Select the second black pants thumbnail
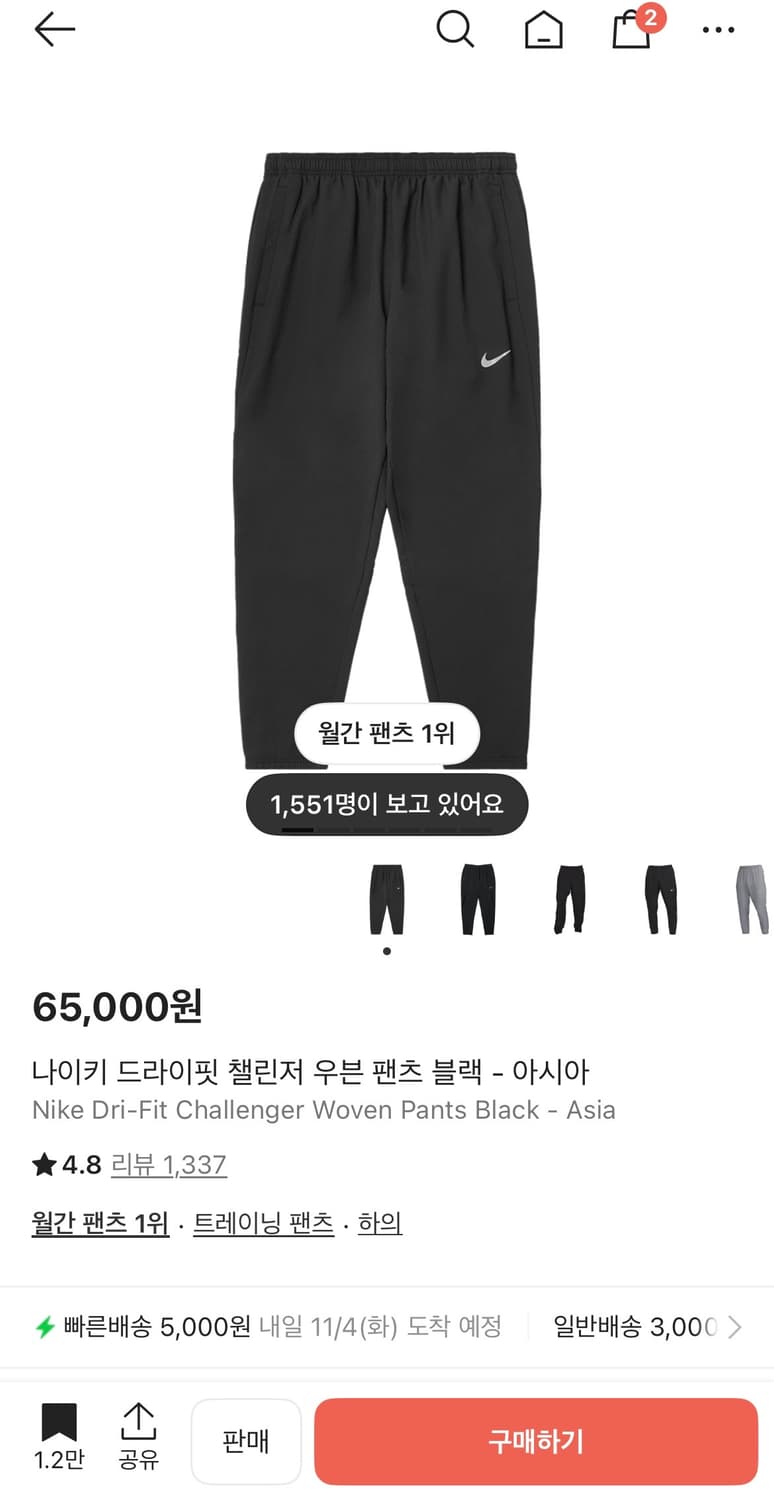Viewport: 774px width, 1500px height. coord(478,897)
